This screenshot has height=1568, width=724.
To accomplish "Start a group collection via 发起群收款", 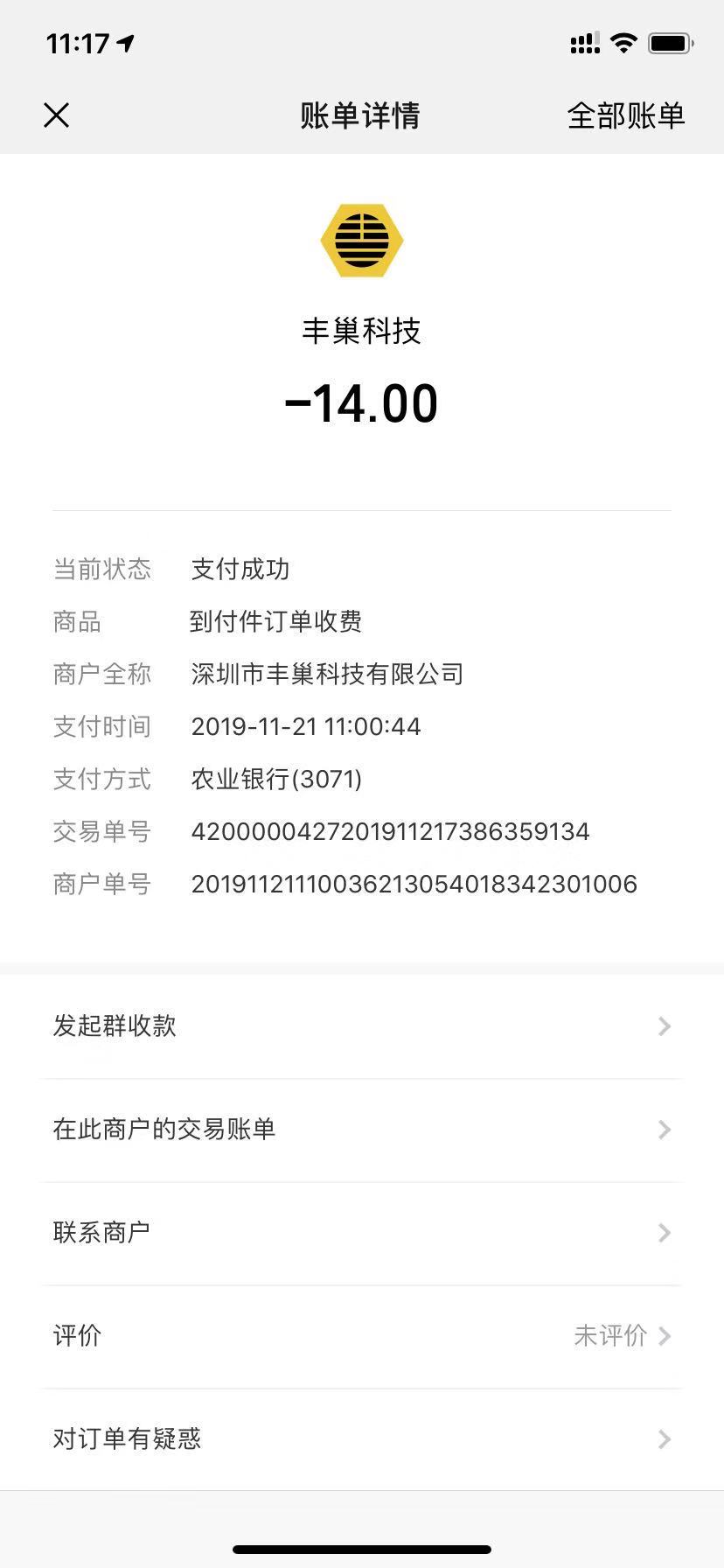I will [361, 1026].
